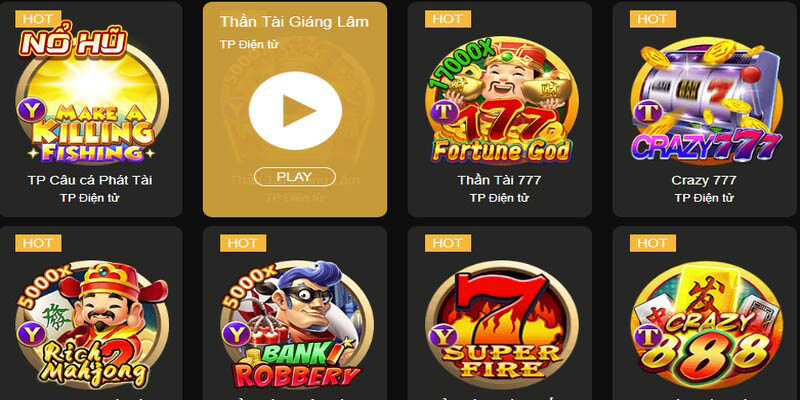
Task: Tap the round play icon on Thần Tài Giáng Lâm
Action: click(x=294, y=109)
